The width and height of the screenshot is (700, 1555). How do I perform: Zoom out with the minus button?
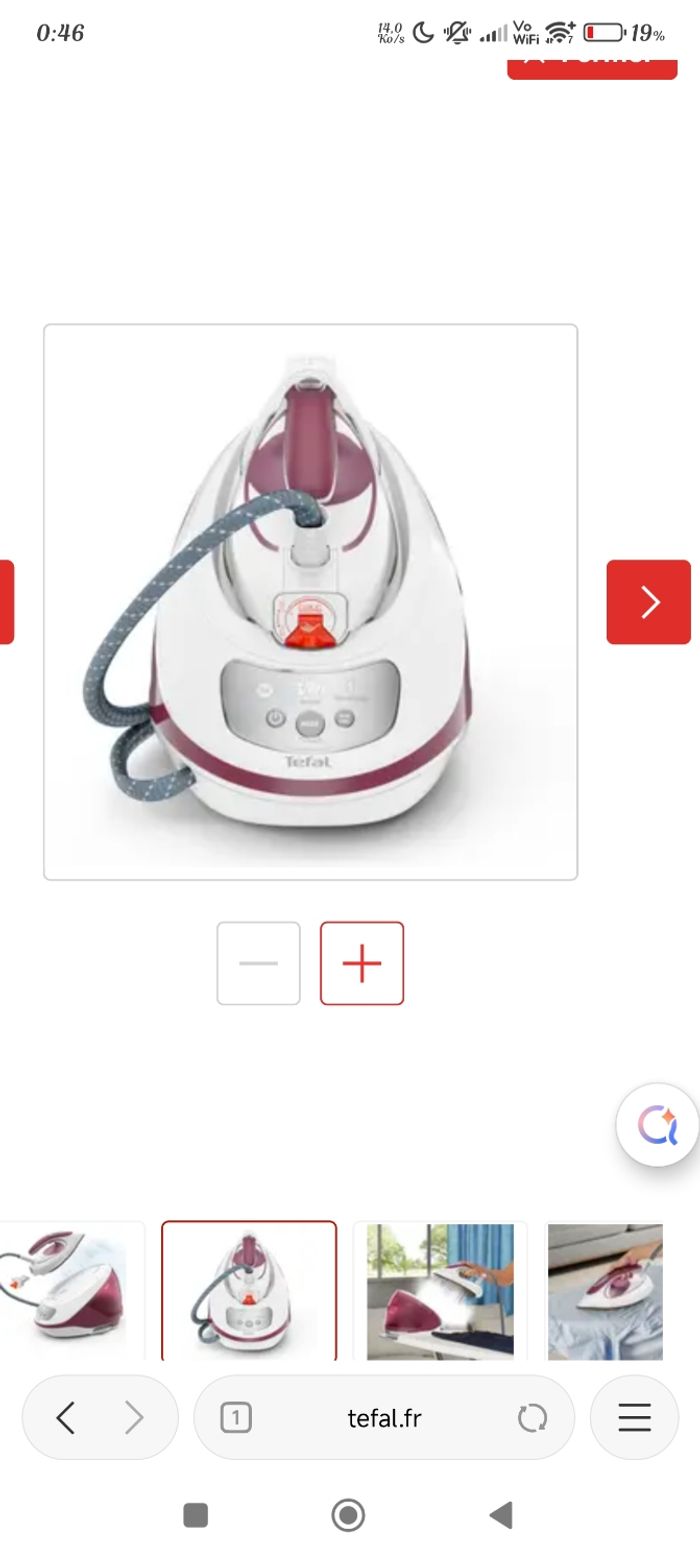coord(258,963)
